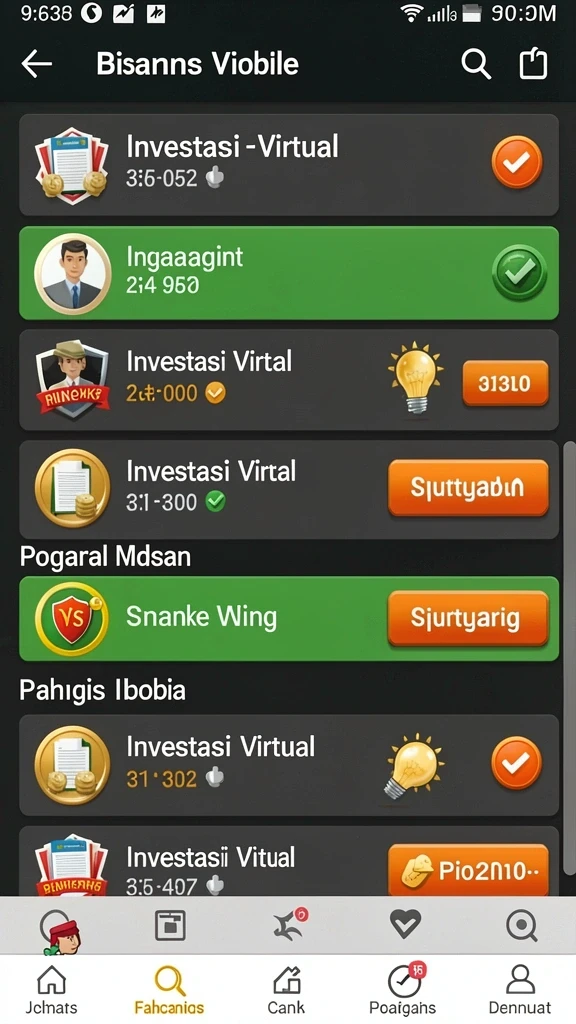Open the Poaigans tab
This screenshot has width=576, height=1024.
tap(403, 989)
